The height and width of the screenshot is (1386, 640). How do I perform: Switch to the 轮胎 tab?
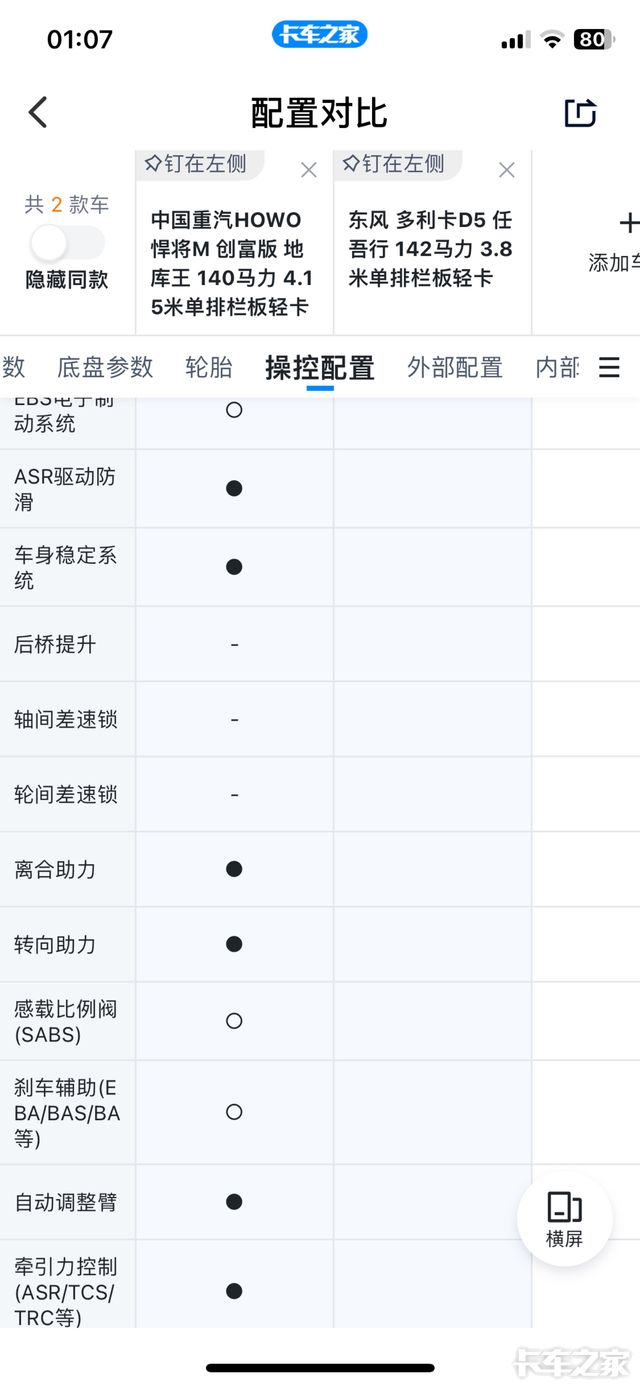pyautogui.click(x=209, y=367)
